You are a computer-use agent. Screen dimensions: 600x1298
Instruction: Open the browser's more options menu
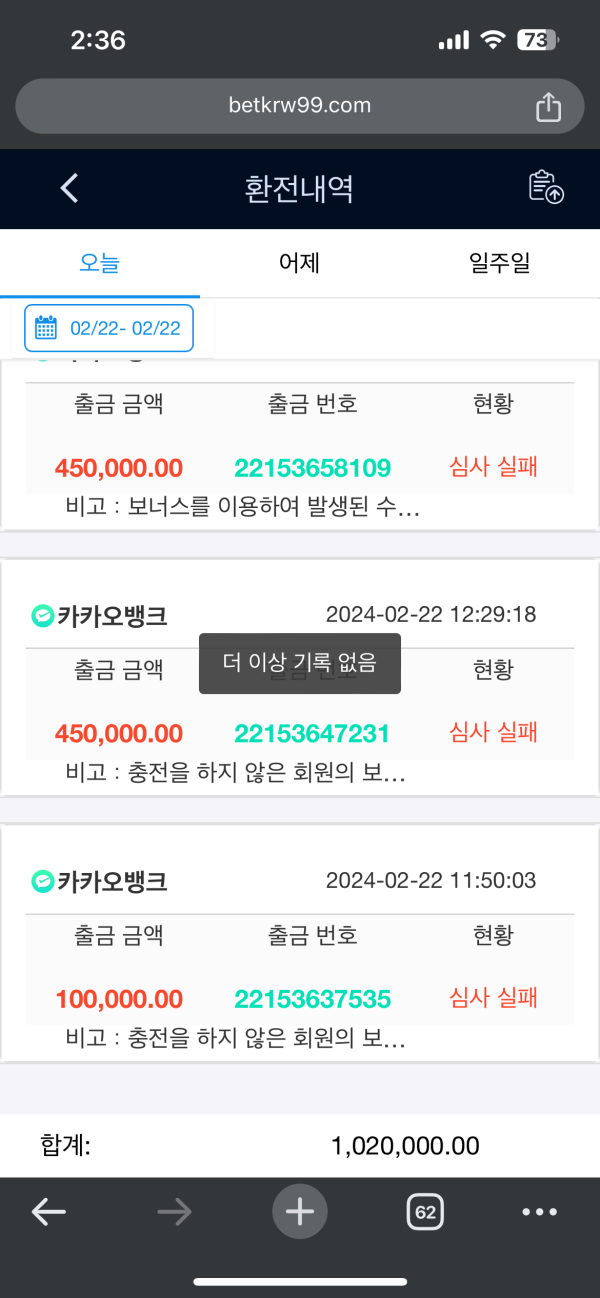tap(540, 1212)
